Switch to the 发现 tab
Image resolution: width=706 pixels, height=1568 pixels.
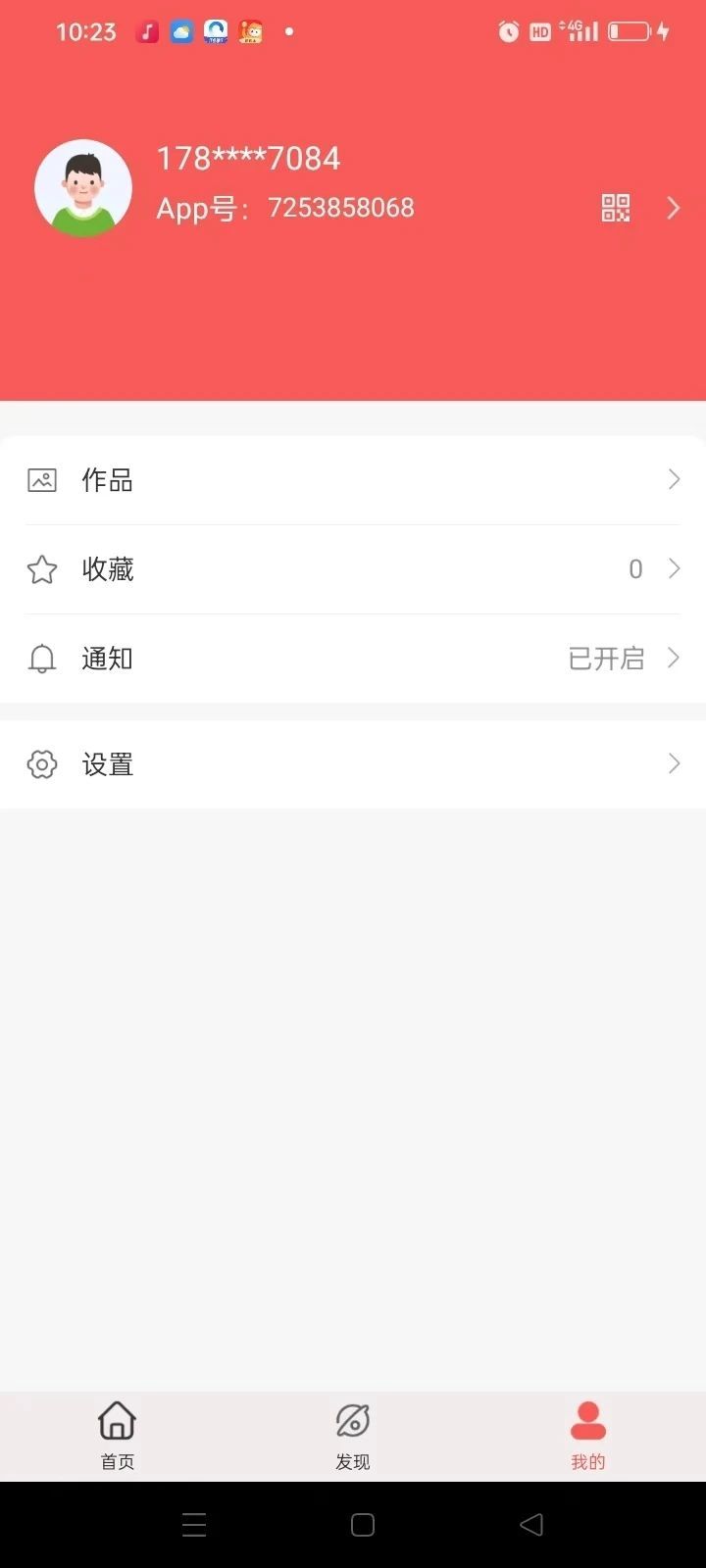[353, 1435]
